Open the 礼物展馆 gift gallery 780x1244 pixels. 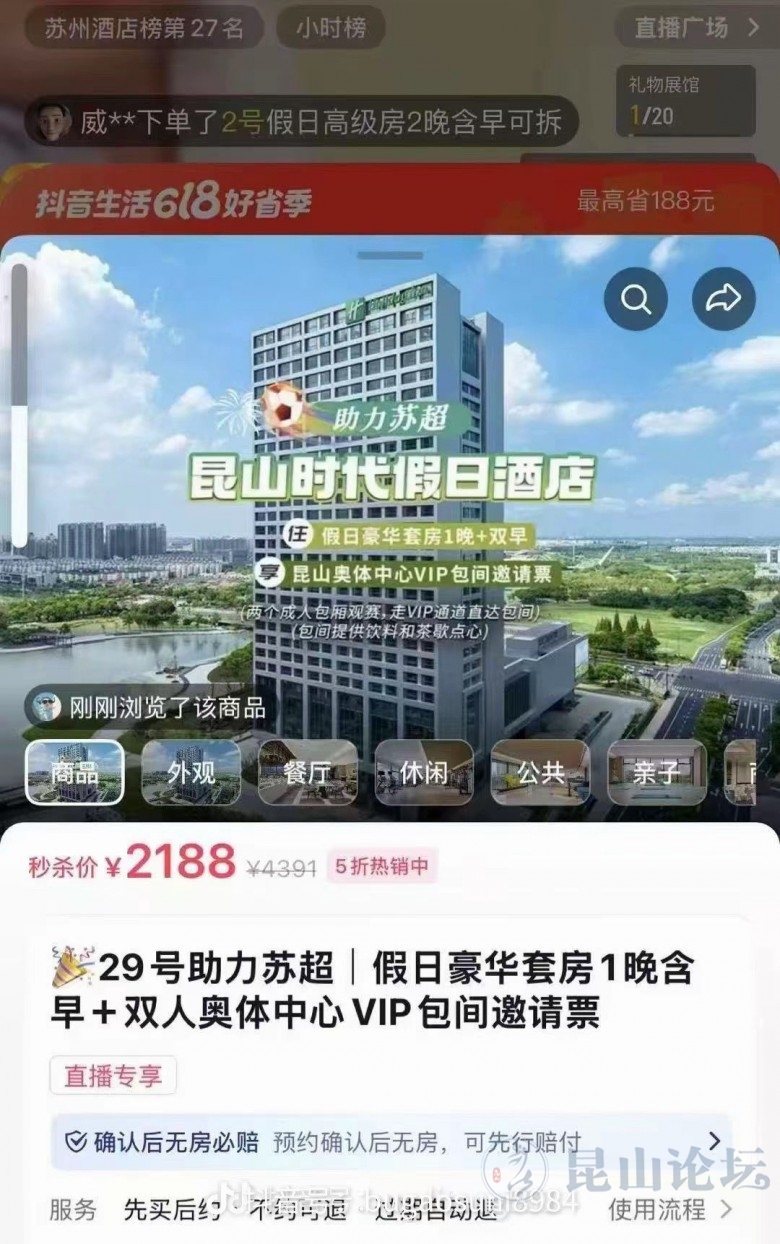click(685, 101)
